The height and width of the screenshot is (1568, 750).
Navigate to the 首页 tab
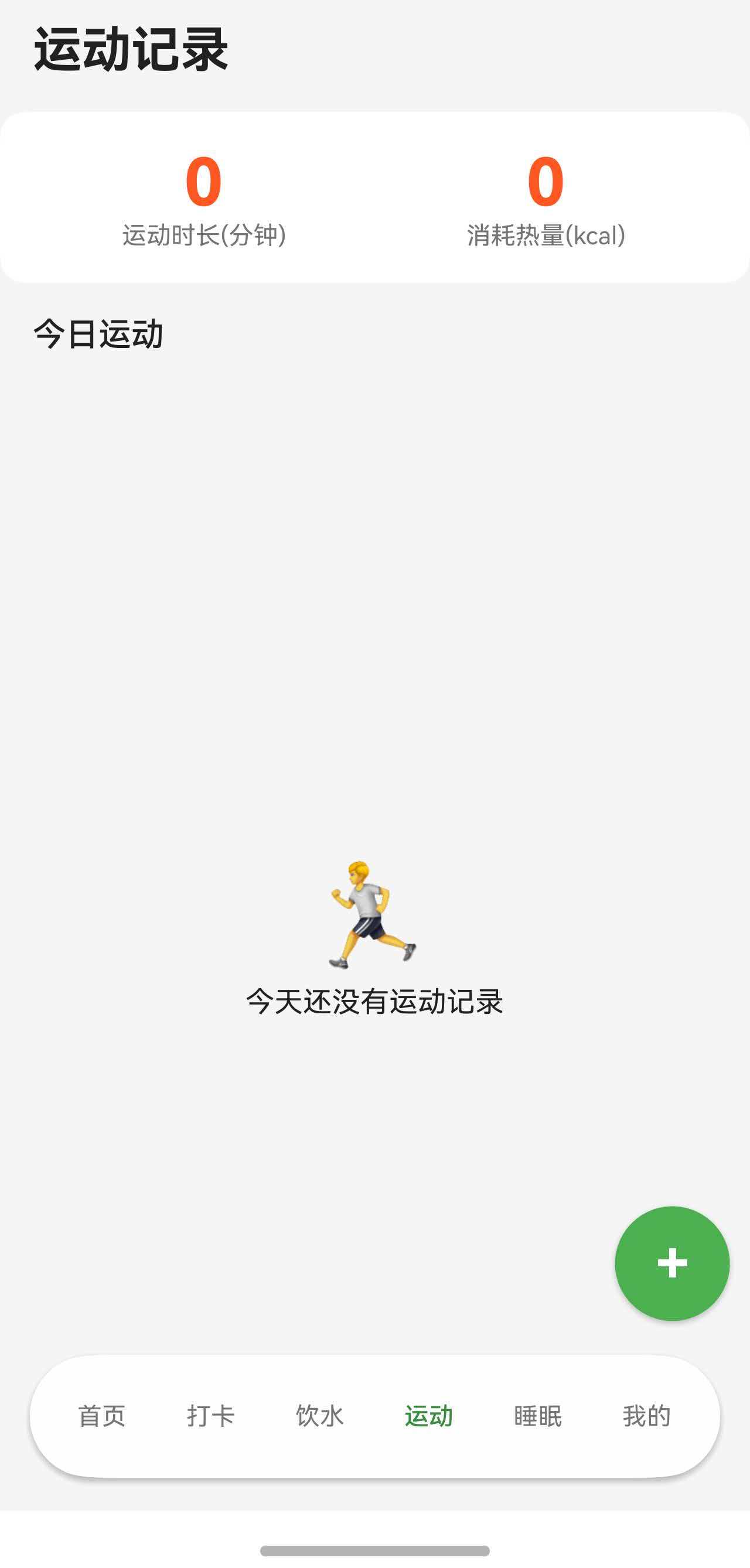103,1417
